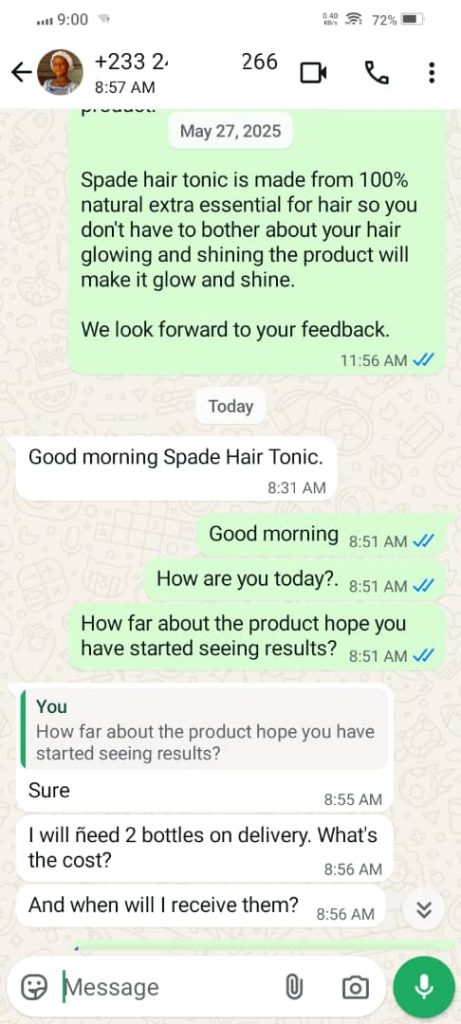Screen dimensions: 461x1024
Task: Focus the Message text field
Action: 170,987
